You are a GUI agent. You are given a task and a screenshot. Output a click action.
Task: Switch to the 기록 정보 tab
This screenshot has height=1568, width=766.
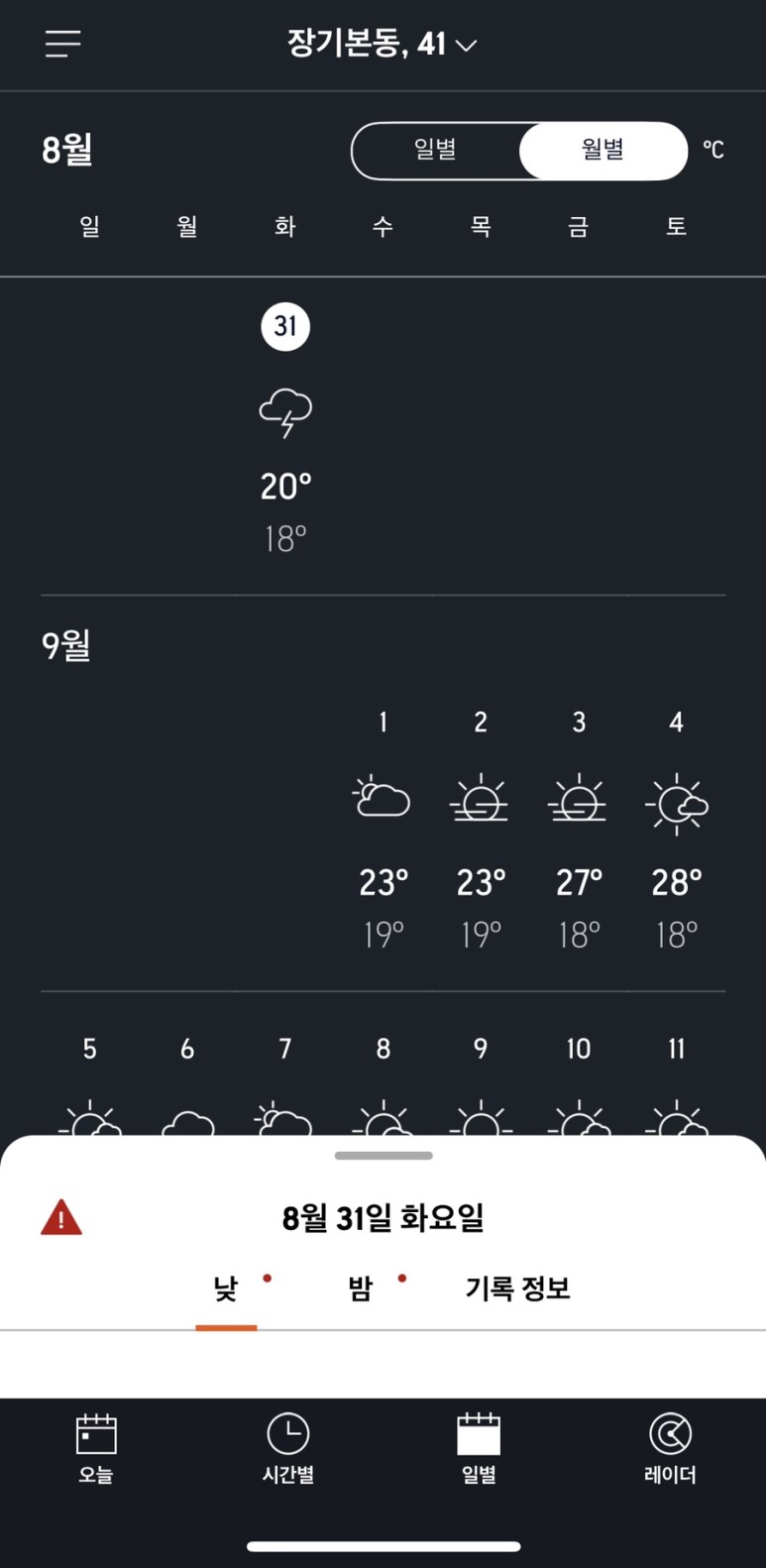click(517, 1288)
